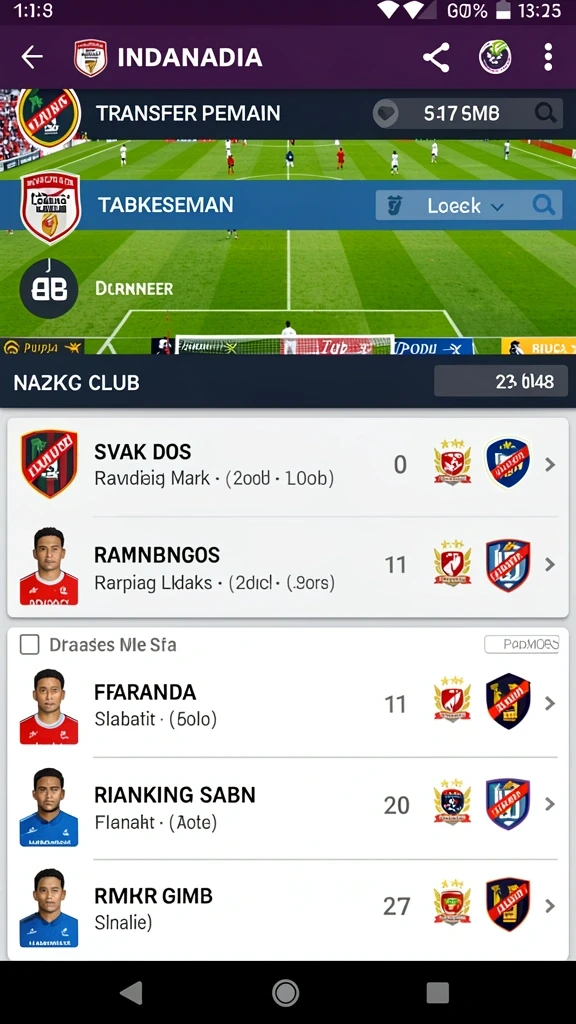Go back using the arrow in the app bar

tap(31, 57)
